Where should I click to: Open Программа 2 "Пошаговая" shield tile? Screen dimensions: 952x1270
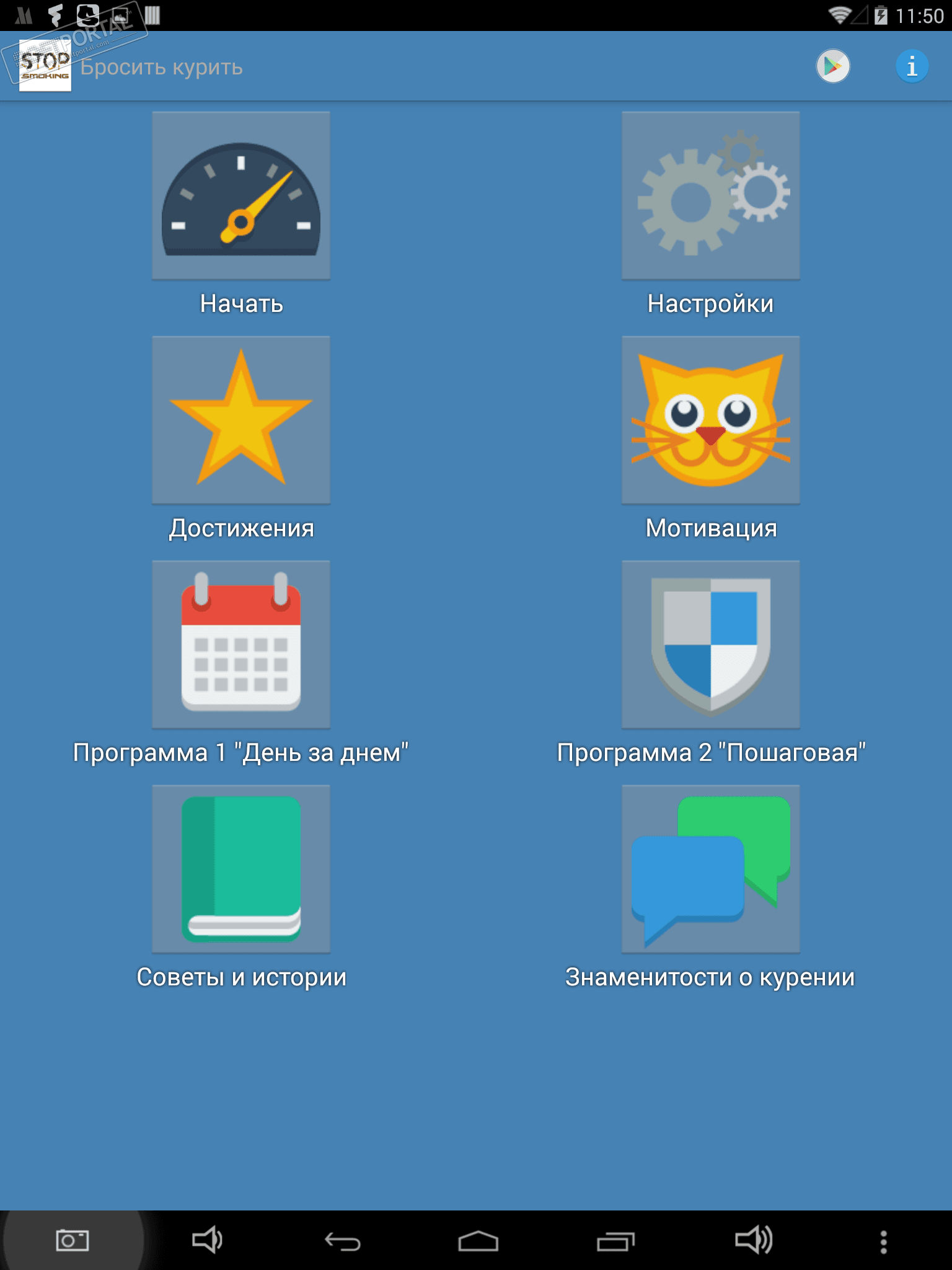711,645
